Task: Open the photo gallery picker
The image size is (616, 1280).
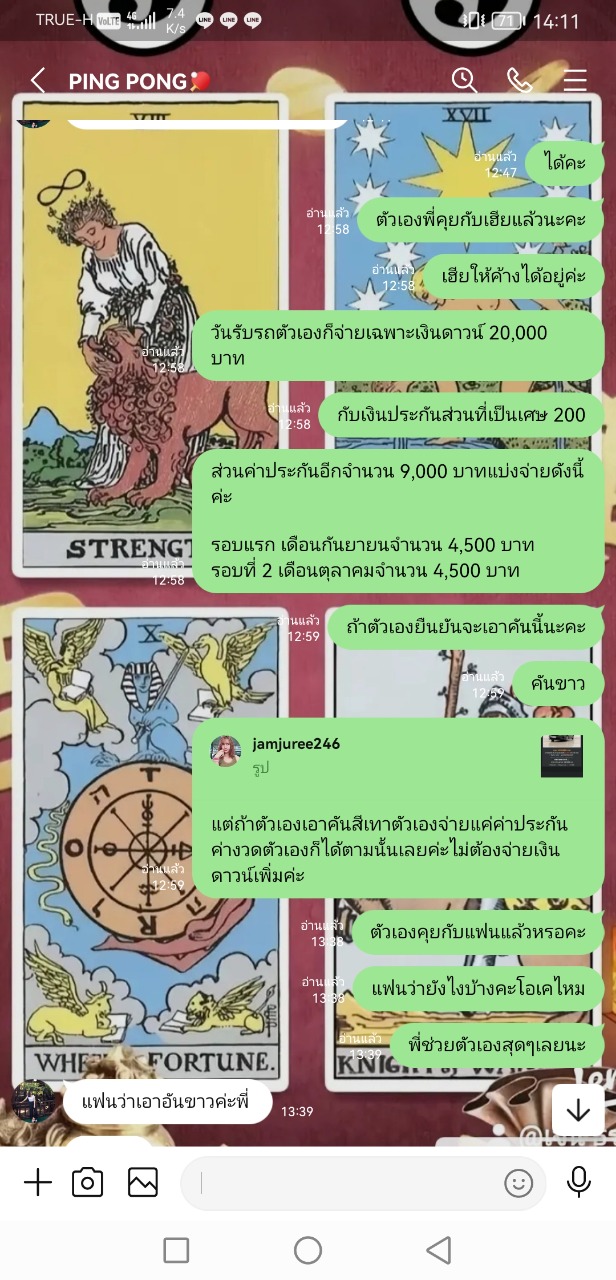Action: [143, 1183]
